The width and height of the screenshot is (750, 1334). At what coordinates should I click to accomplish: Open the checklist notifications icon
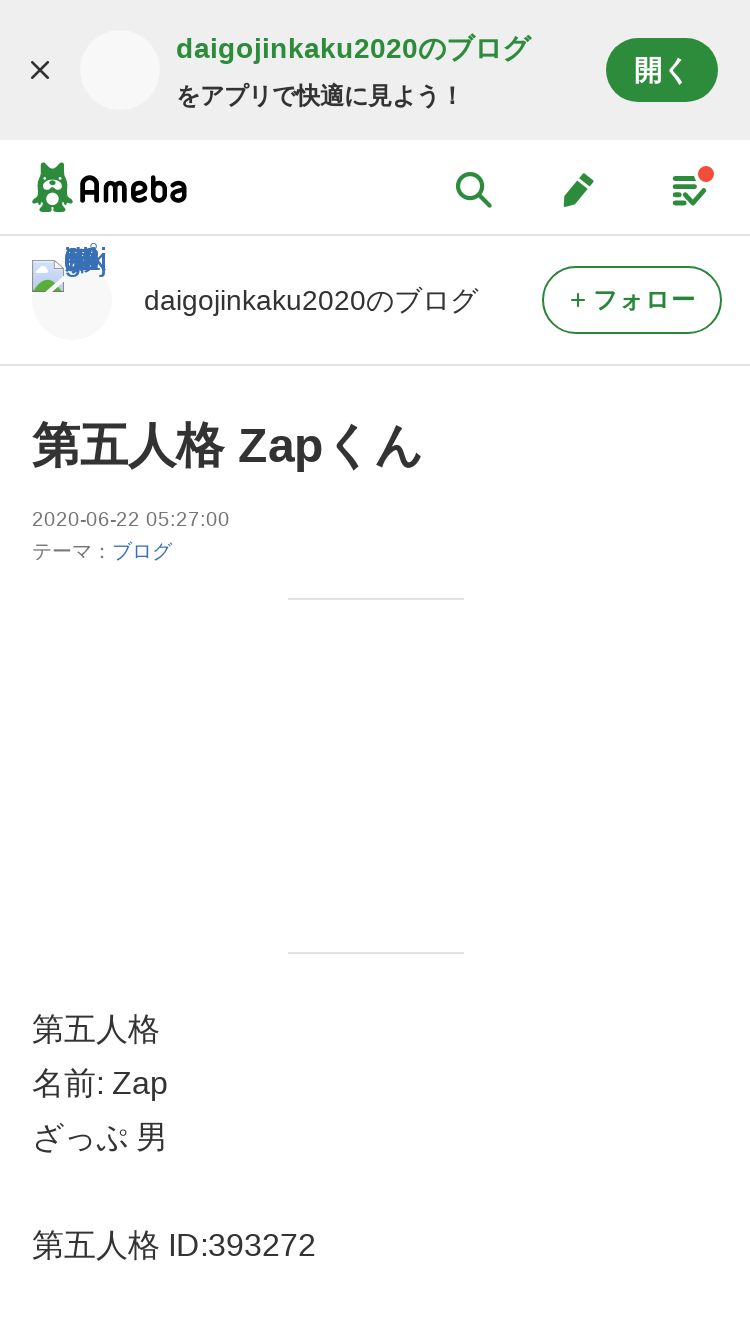[x=689, y=189]
